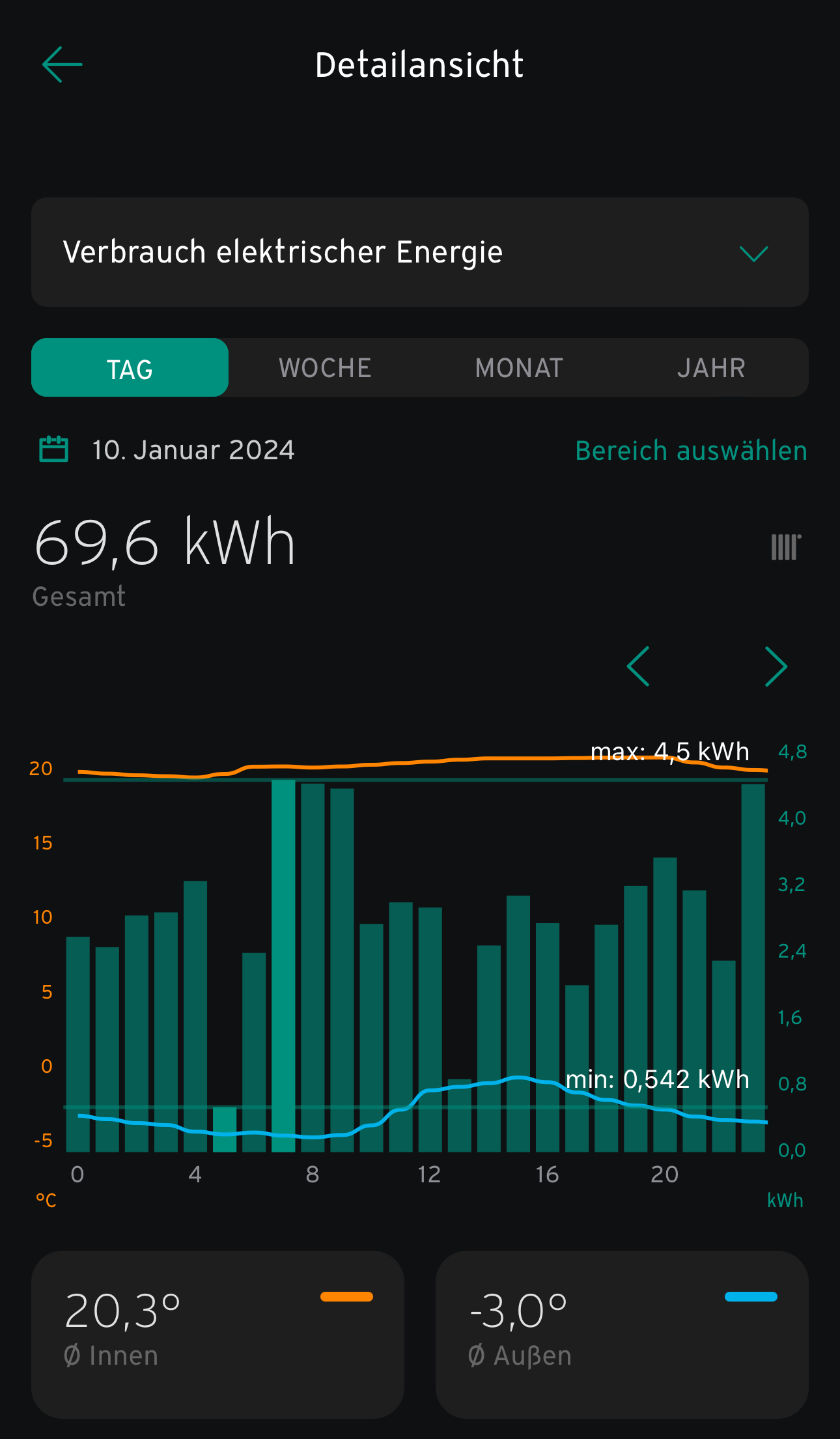
Task: Toggle the Ø Innen temperature card
Action: [x=217, y=1333]
